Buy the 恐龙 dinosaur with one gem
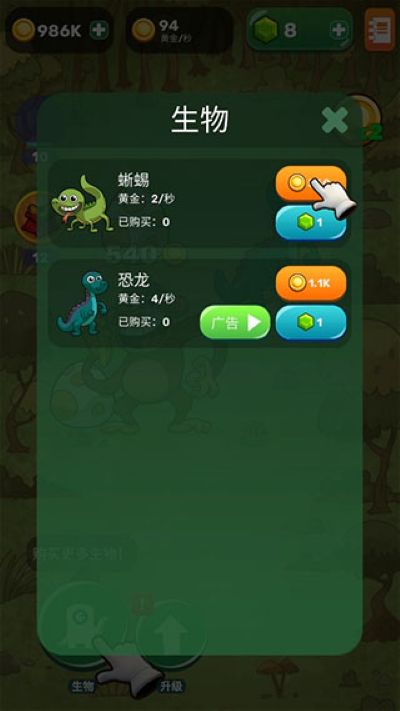This screenshot has height=711, width=400. pos(311,322)
